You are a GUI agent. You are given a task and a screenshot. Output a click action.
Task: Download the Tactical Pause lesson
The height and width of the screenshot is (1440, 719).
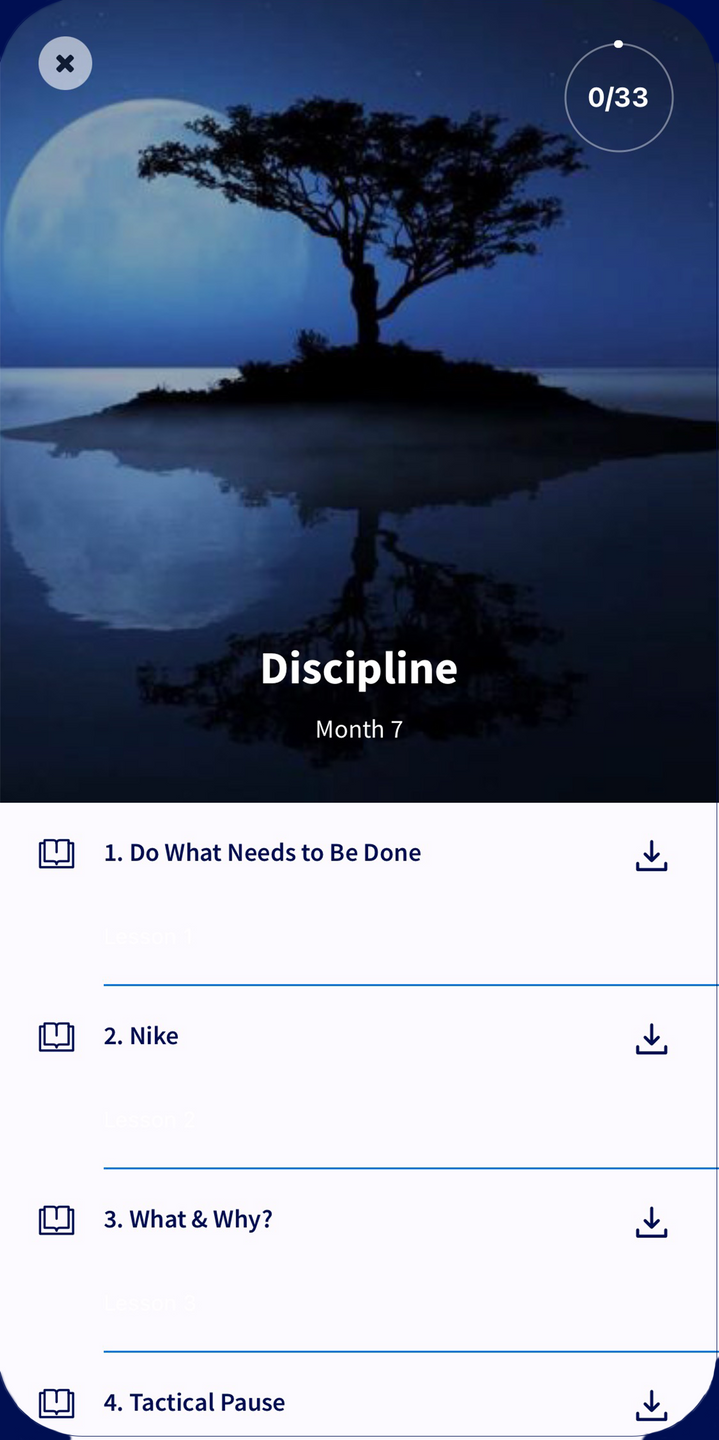pyautogui.click(x=651, y=1405)
